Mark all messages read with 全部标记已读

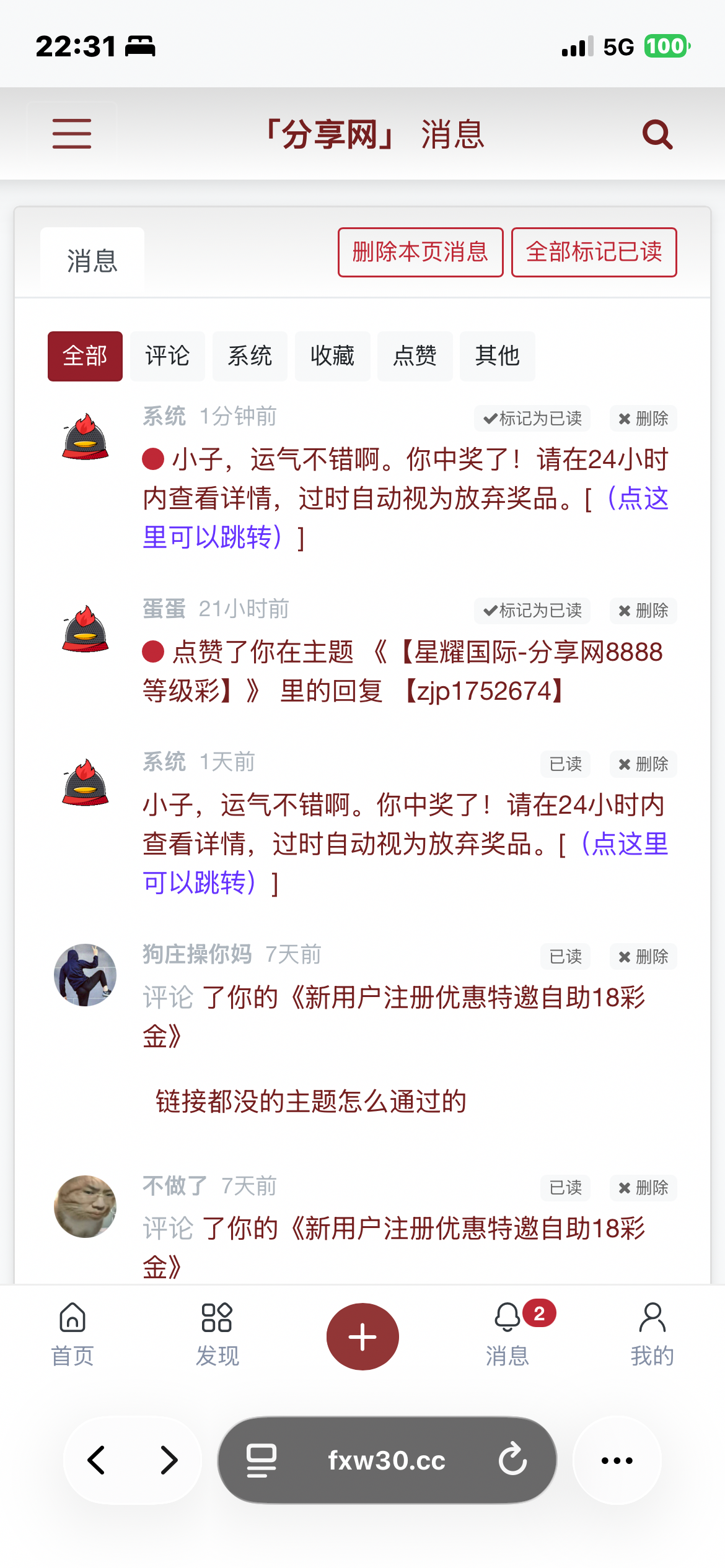pyautogui.click(x=594, y=252)
